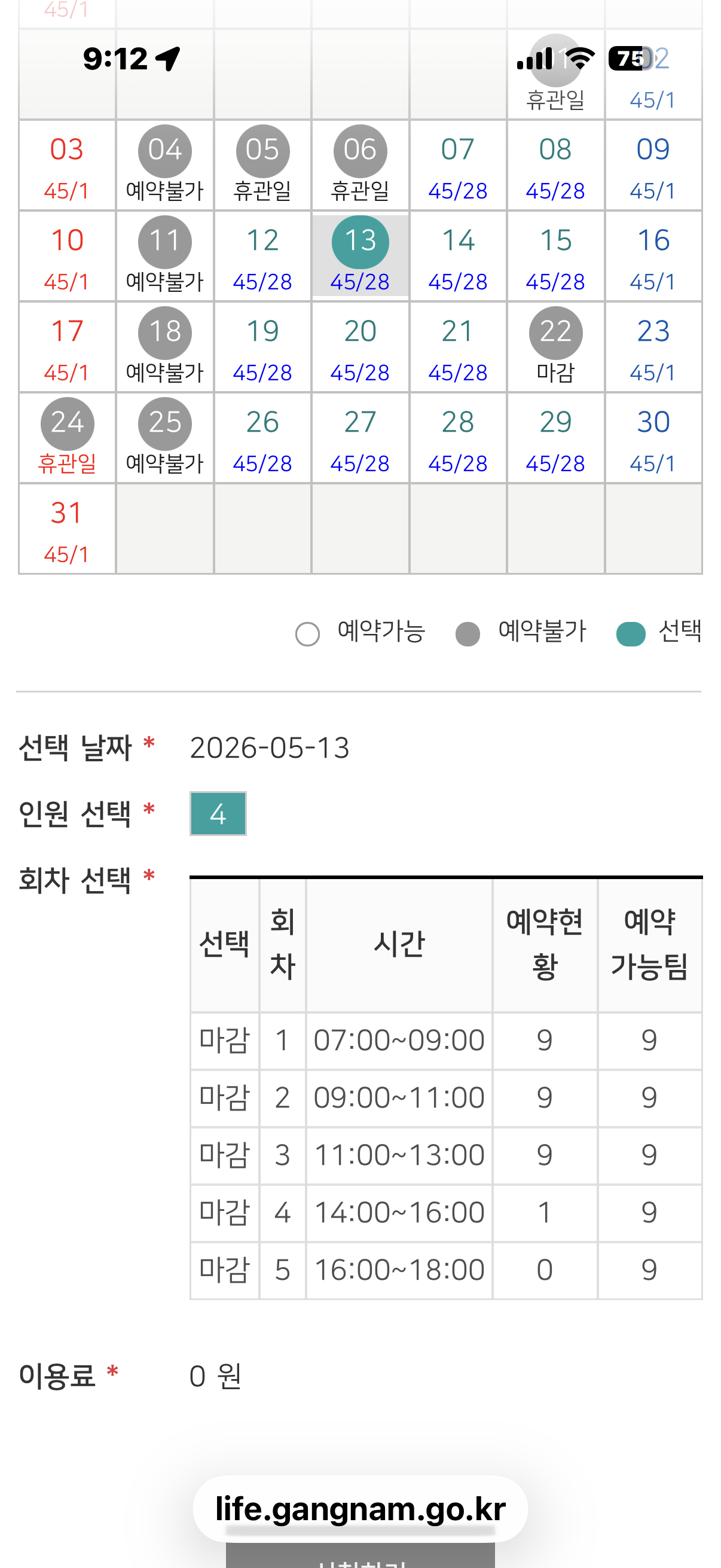Tap Saturday the 09 date cell

tap(653, 166)
